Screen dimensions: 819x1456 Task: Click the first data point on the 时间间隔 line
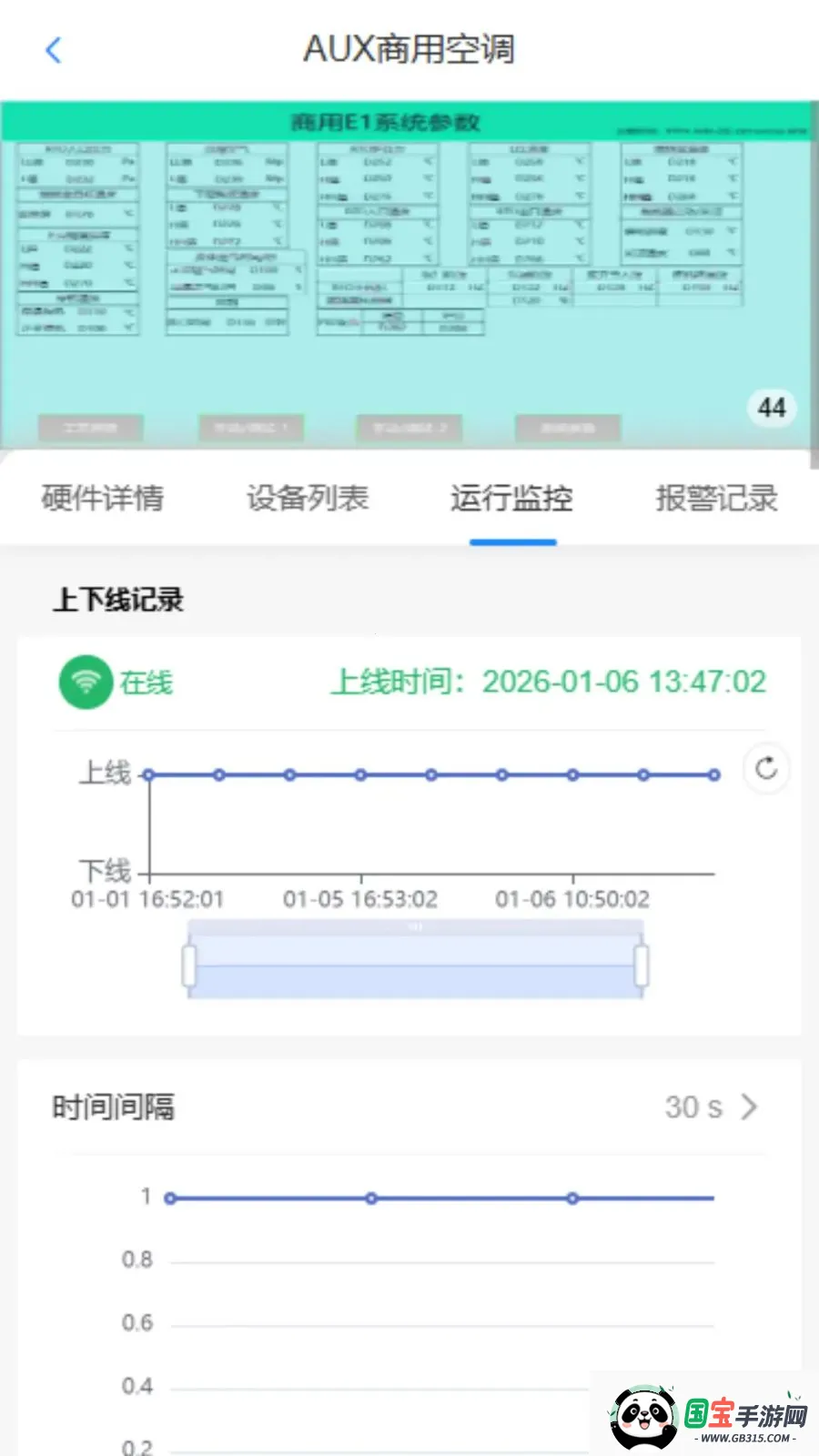point(170,1198)
